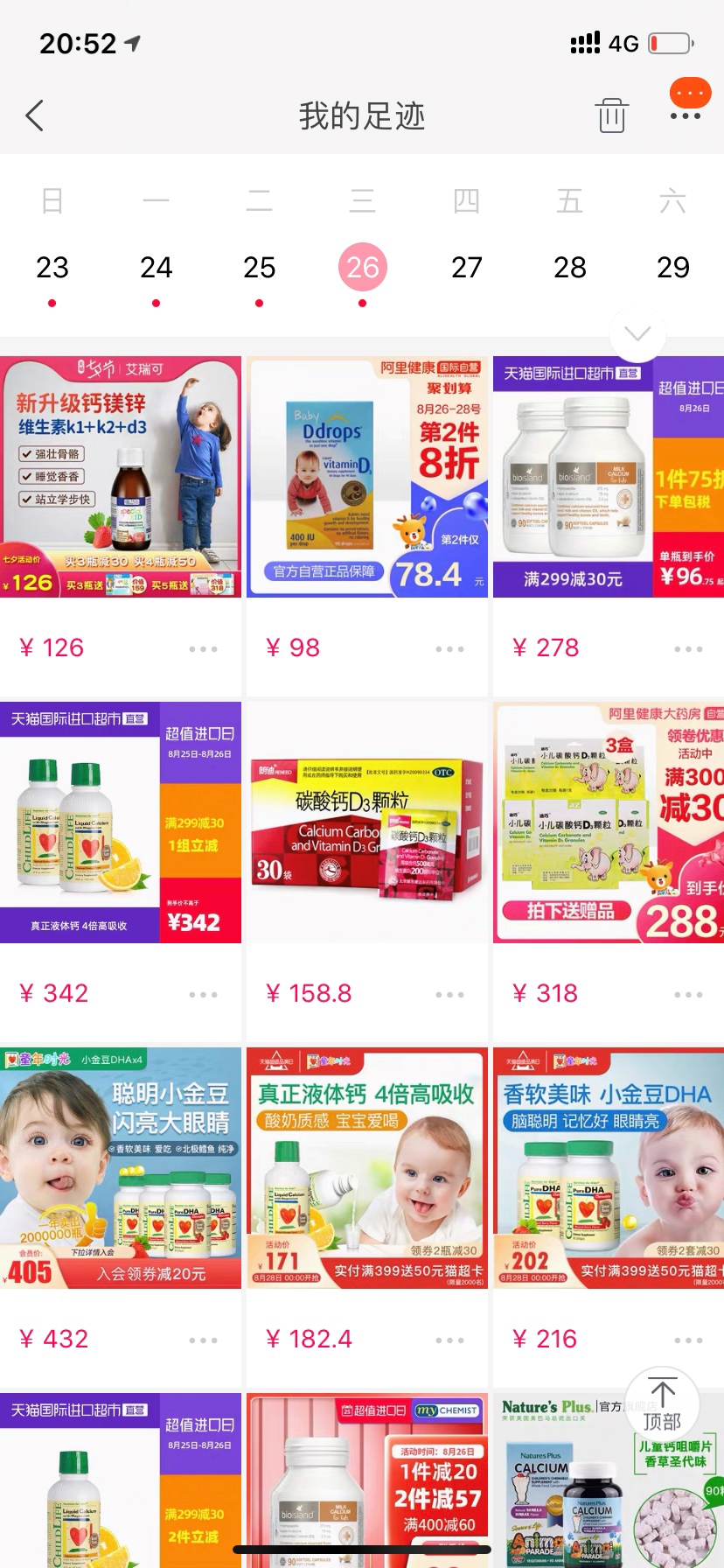Open the ¥278 Bio Island product
The height and width of the screenshot is (1568, 724).
tap(608, 477)
